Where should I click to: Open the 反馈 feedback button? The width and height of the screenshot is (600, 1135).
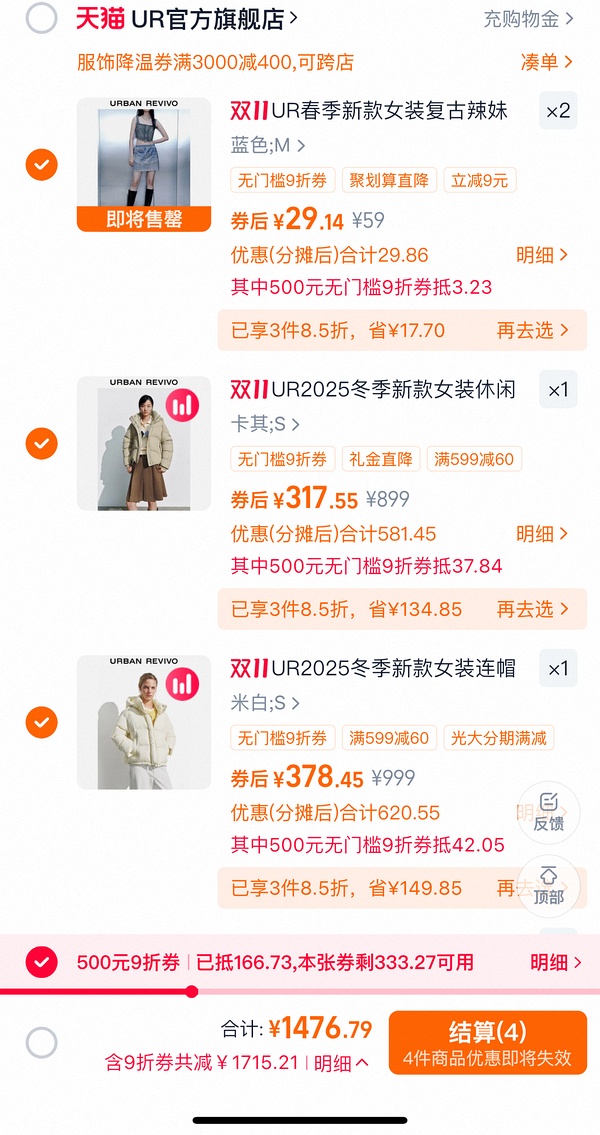tap(548, 812)
